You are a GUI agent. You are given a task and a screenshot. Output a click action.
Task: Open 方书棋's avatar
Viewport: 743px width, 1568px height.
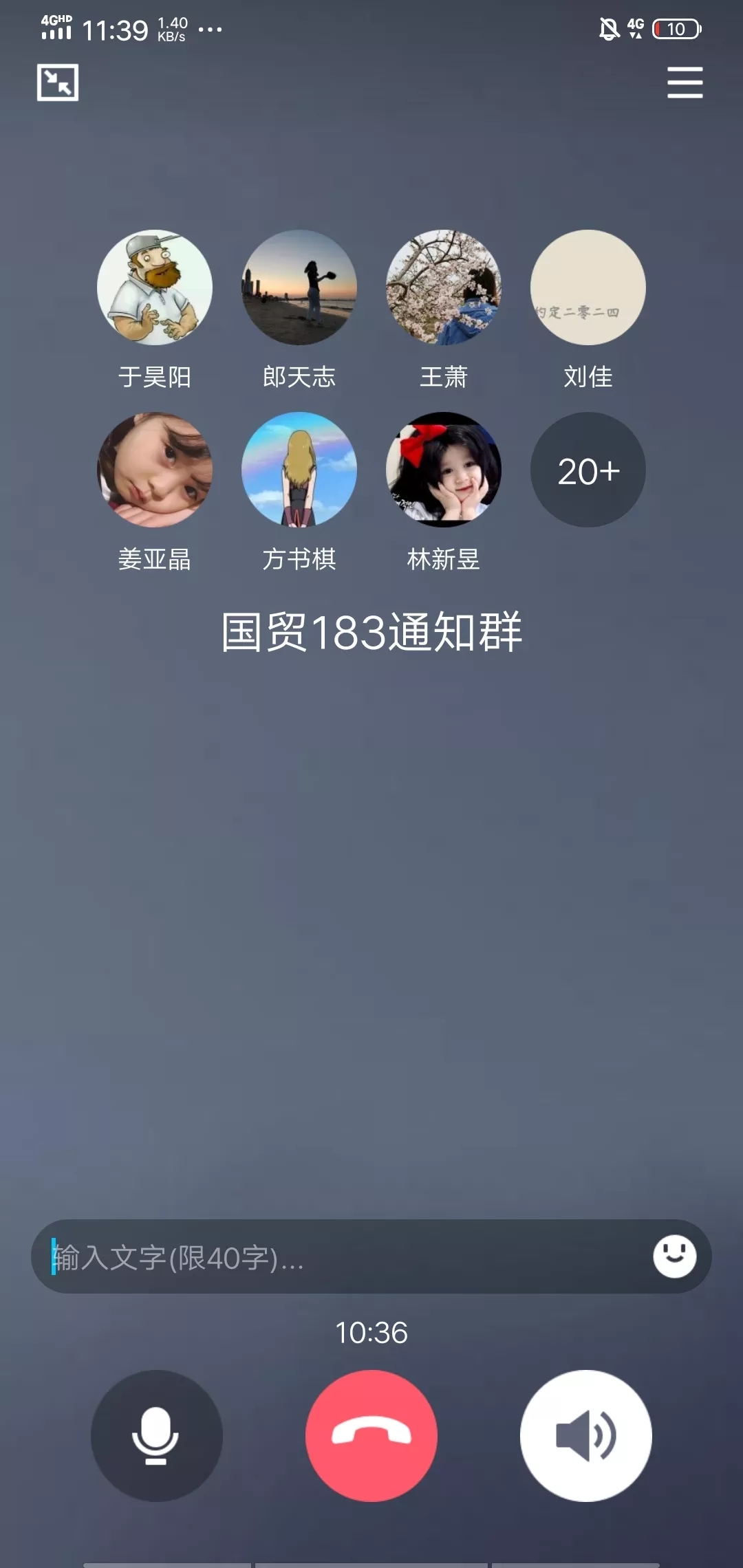[x=299, y=470]
